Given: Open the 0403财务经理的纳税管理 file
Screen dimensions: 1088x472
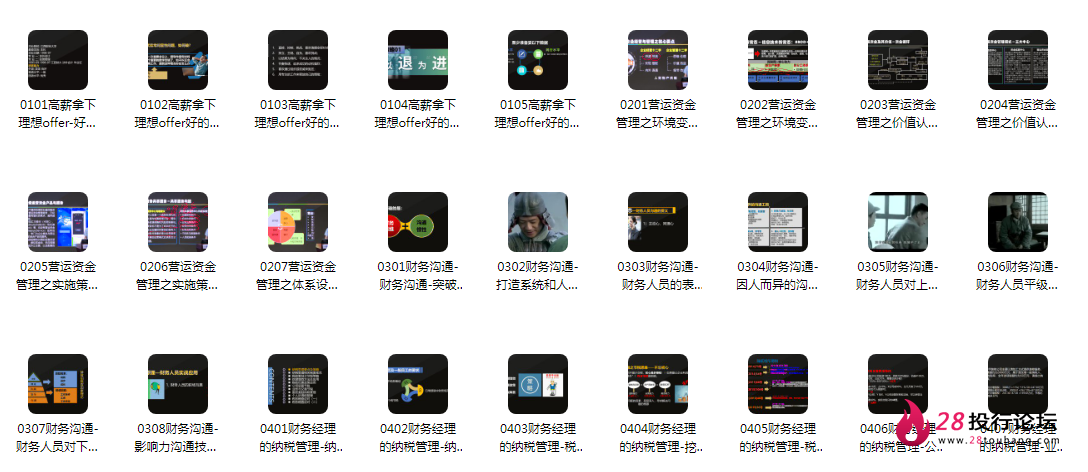Looking at the screenshot, I should click(x=538, y=384).
